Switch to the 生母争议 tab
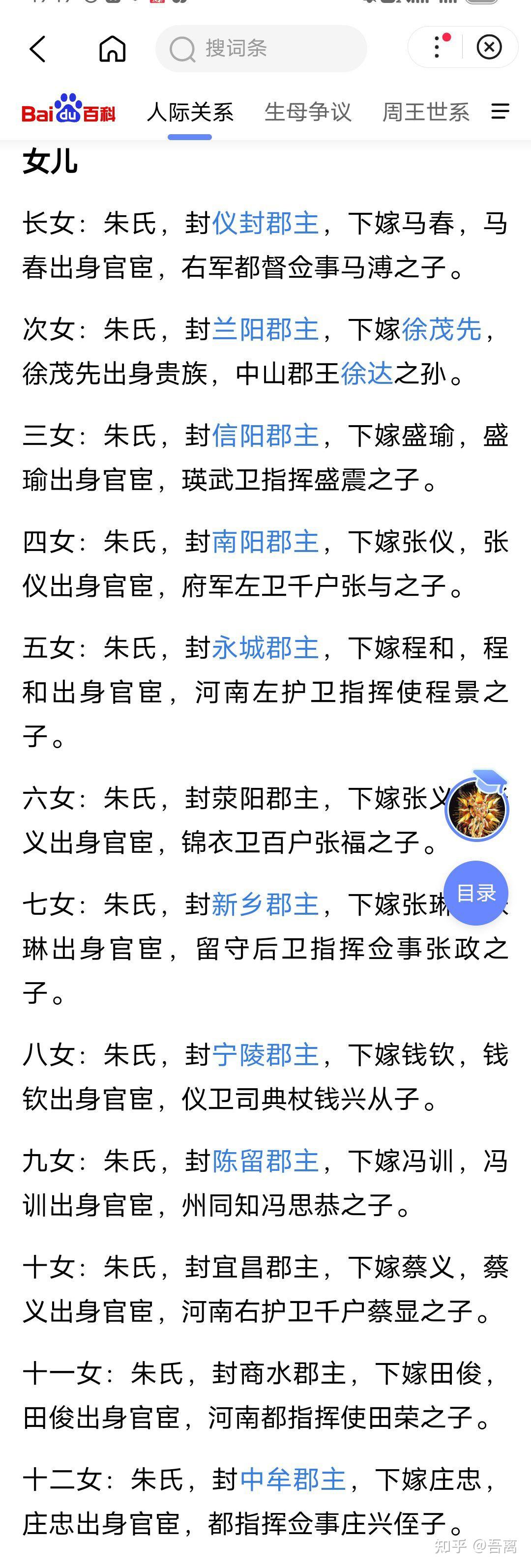 [308, 112]
